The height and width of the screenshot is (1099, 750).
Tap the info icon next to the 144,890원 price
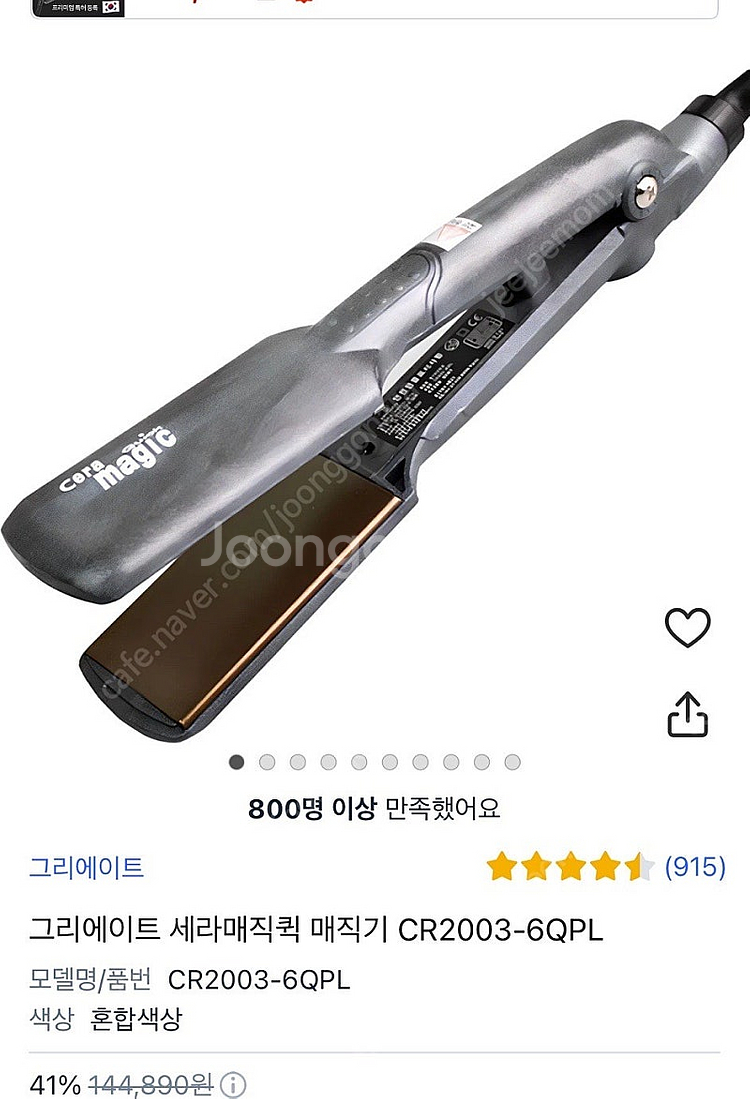[x=233, y=1085]
